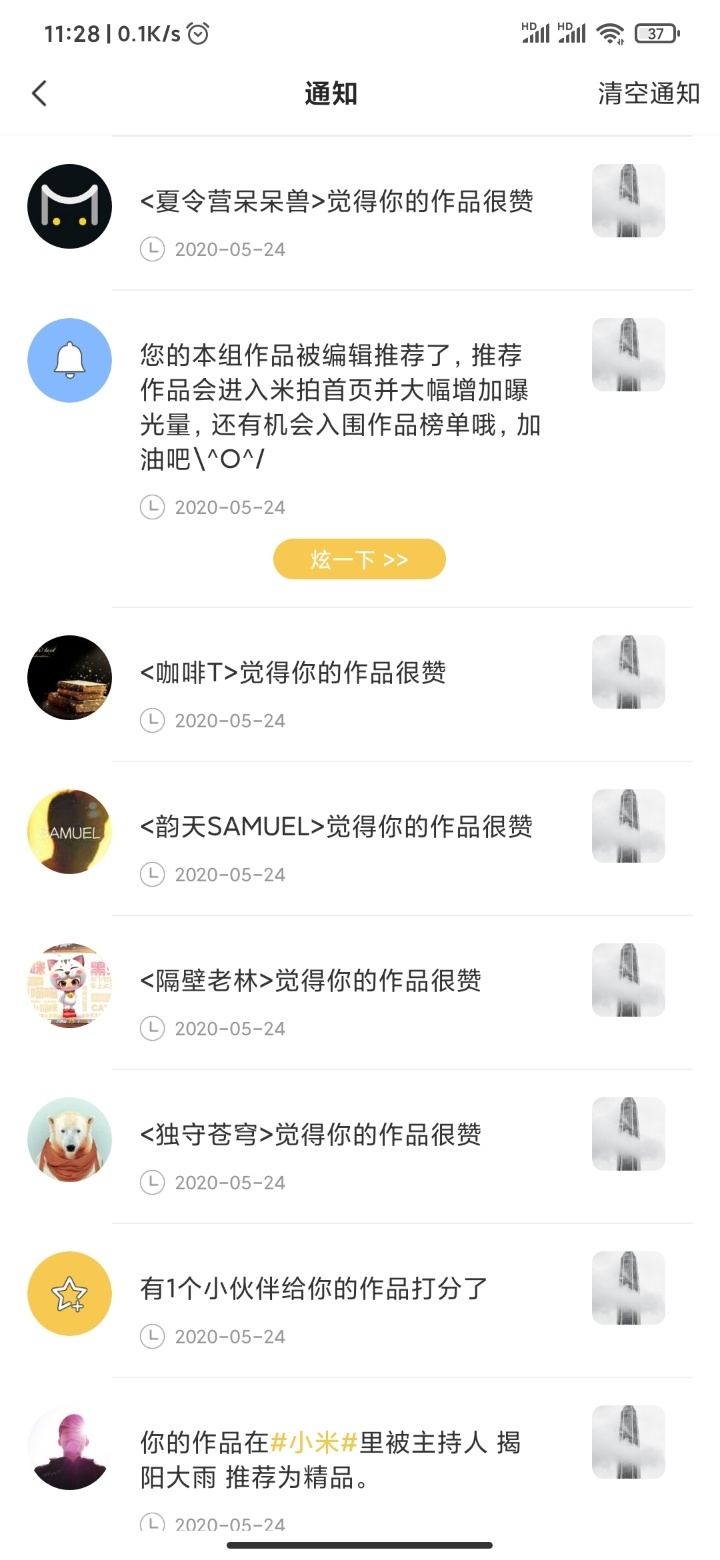Go back from the 通知 screen
This screenshot has width=720, height=1560.
tap(40, 94)
